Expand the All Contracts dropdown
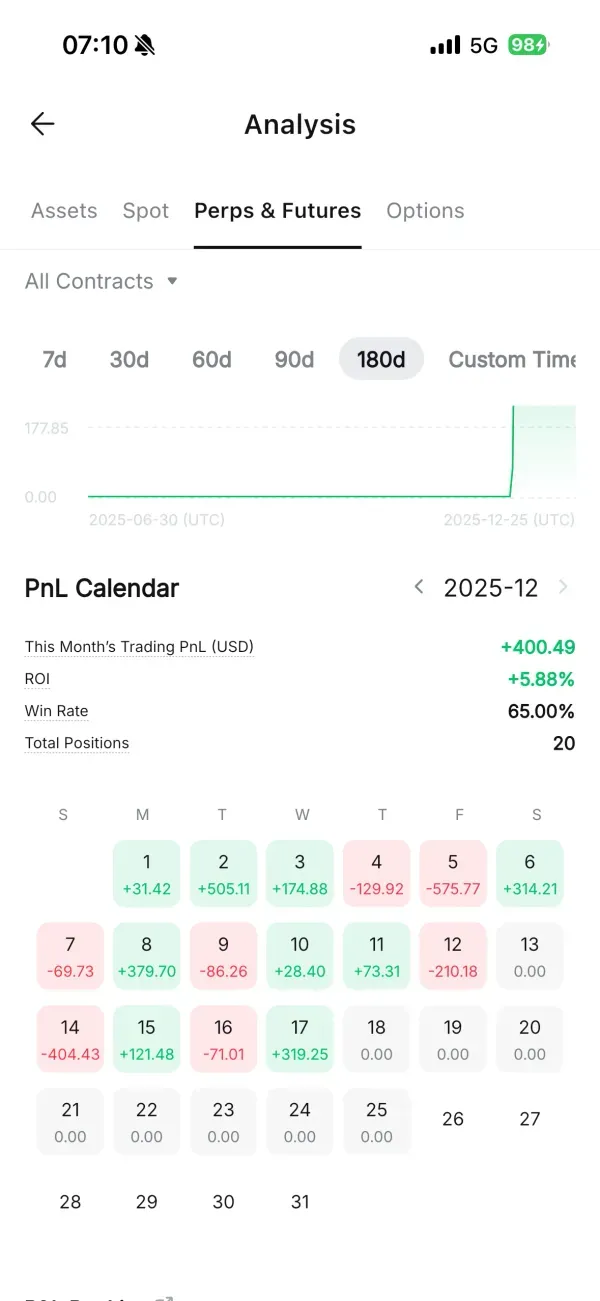Image resolution: width=600 pixels, height=1301 pixels. click(x=101, y=281)
